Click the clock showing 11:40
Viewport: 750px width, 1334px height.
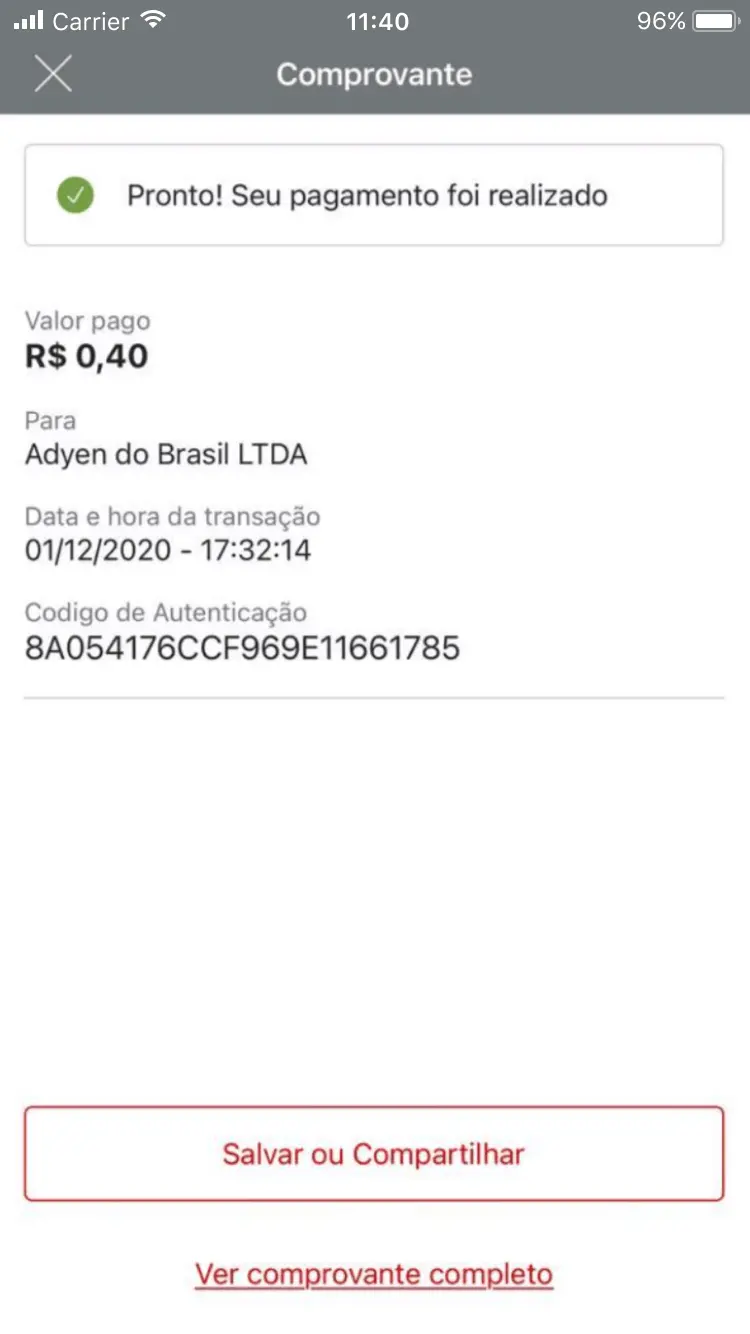[x=374, y=20]
